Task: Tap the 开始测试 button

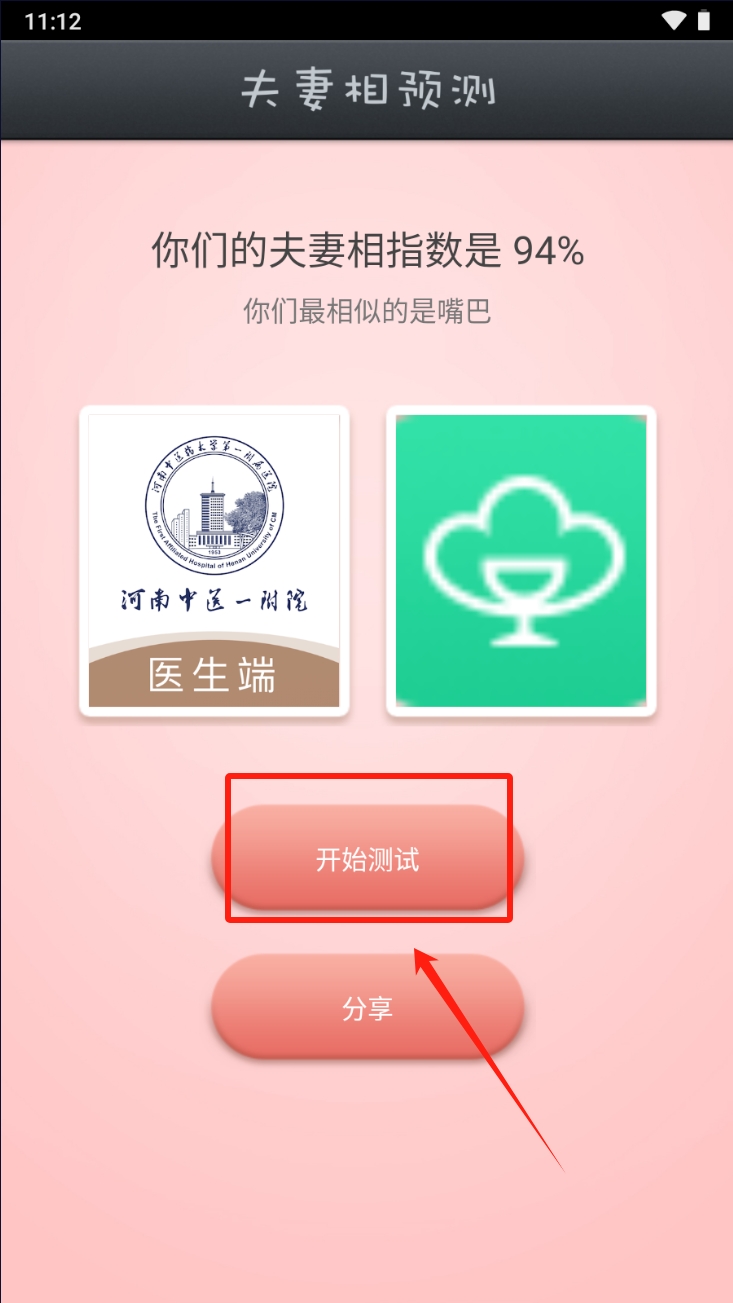Action: pyautogui.click(x=367, y=860)
